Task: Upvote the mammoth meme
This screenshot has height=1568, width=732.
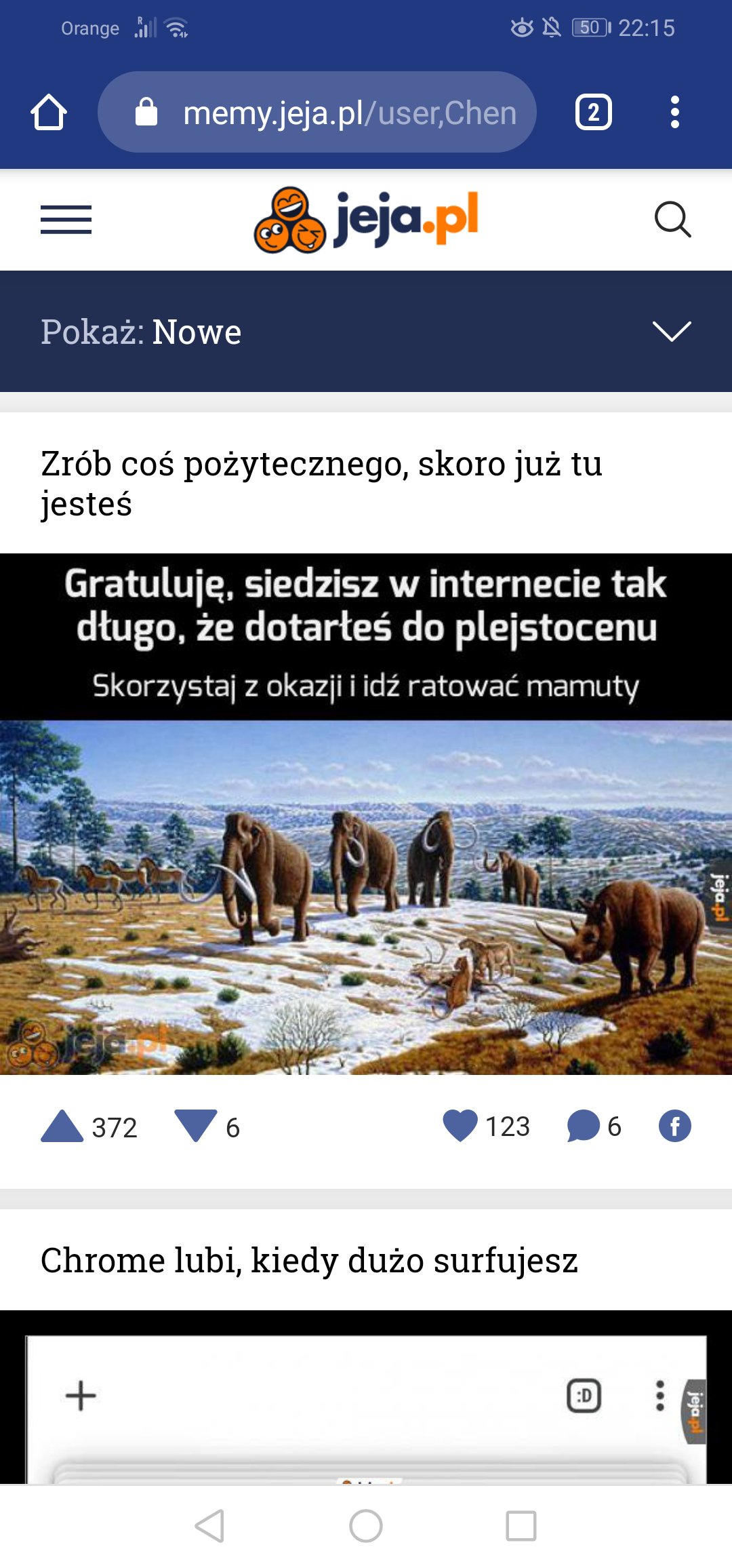Action: coord(62,1126)
